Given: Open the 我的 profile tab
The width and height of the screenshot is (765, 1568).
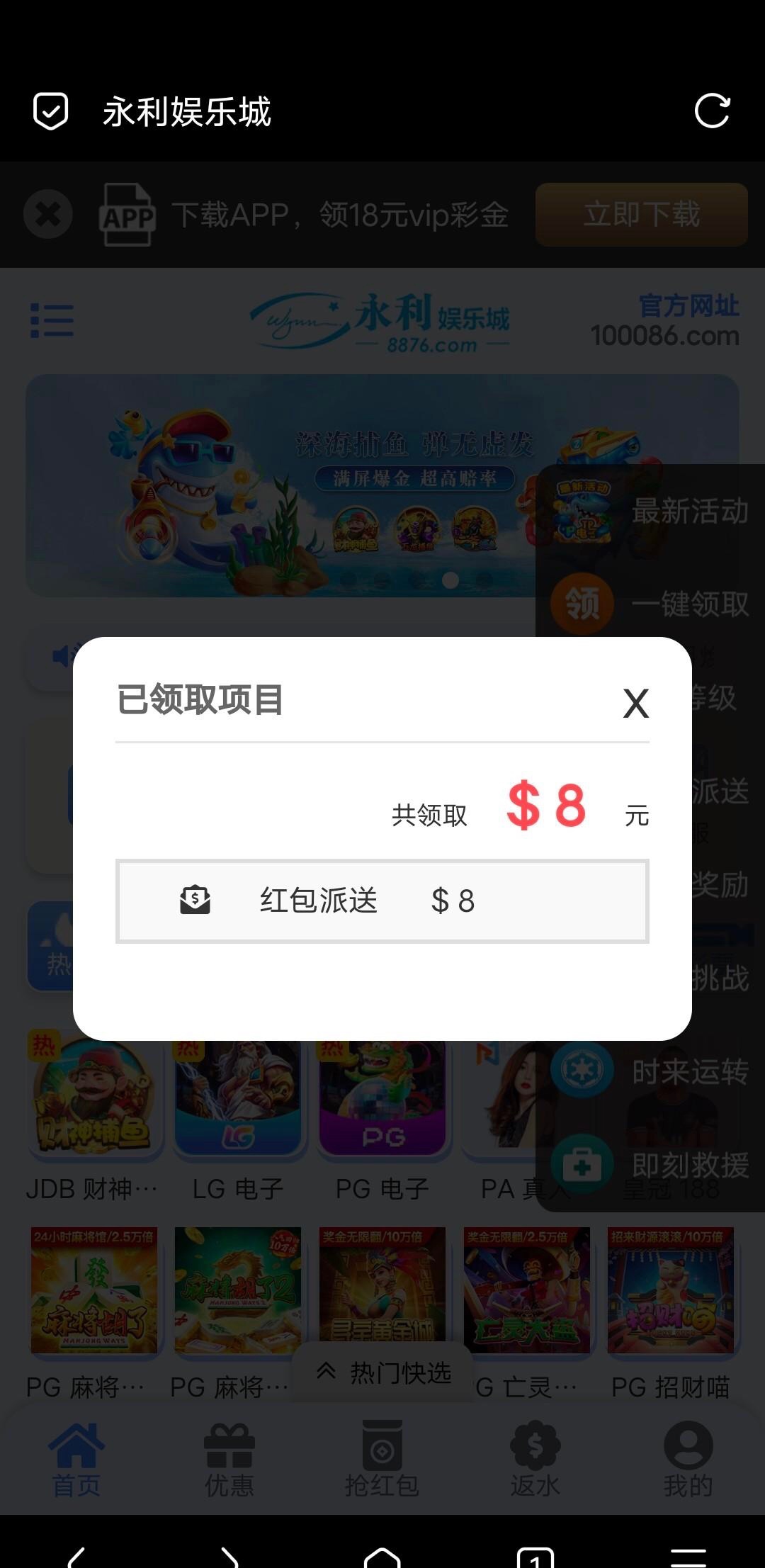Looking at the screenshot, I should click(x=687, y=1461).
